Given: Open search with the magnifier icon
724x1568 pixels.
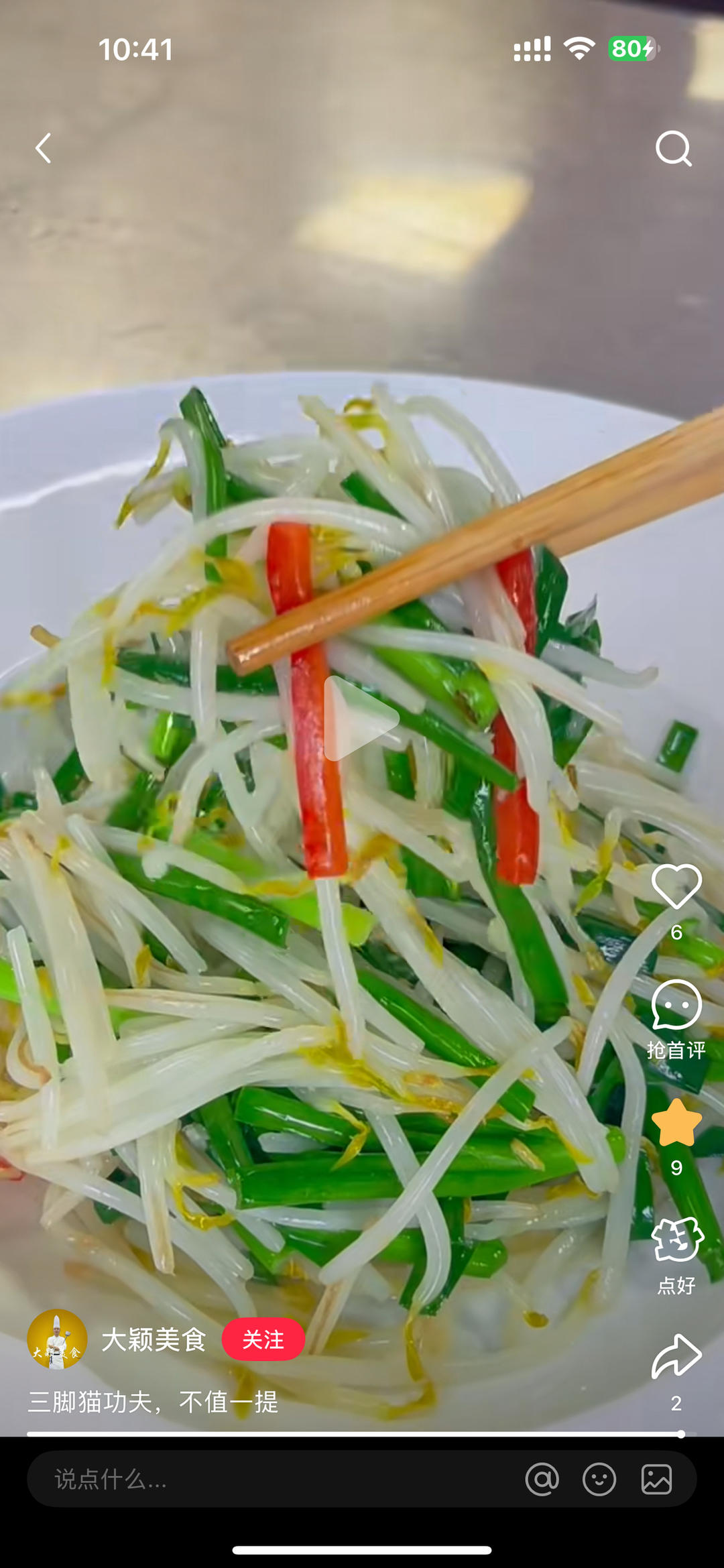Looking at the screenshot, I should pyautogui.click(x=673, y=148).
